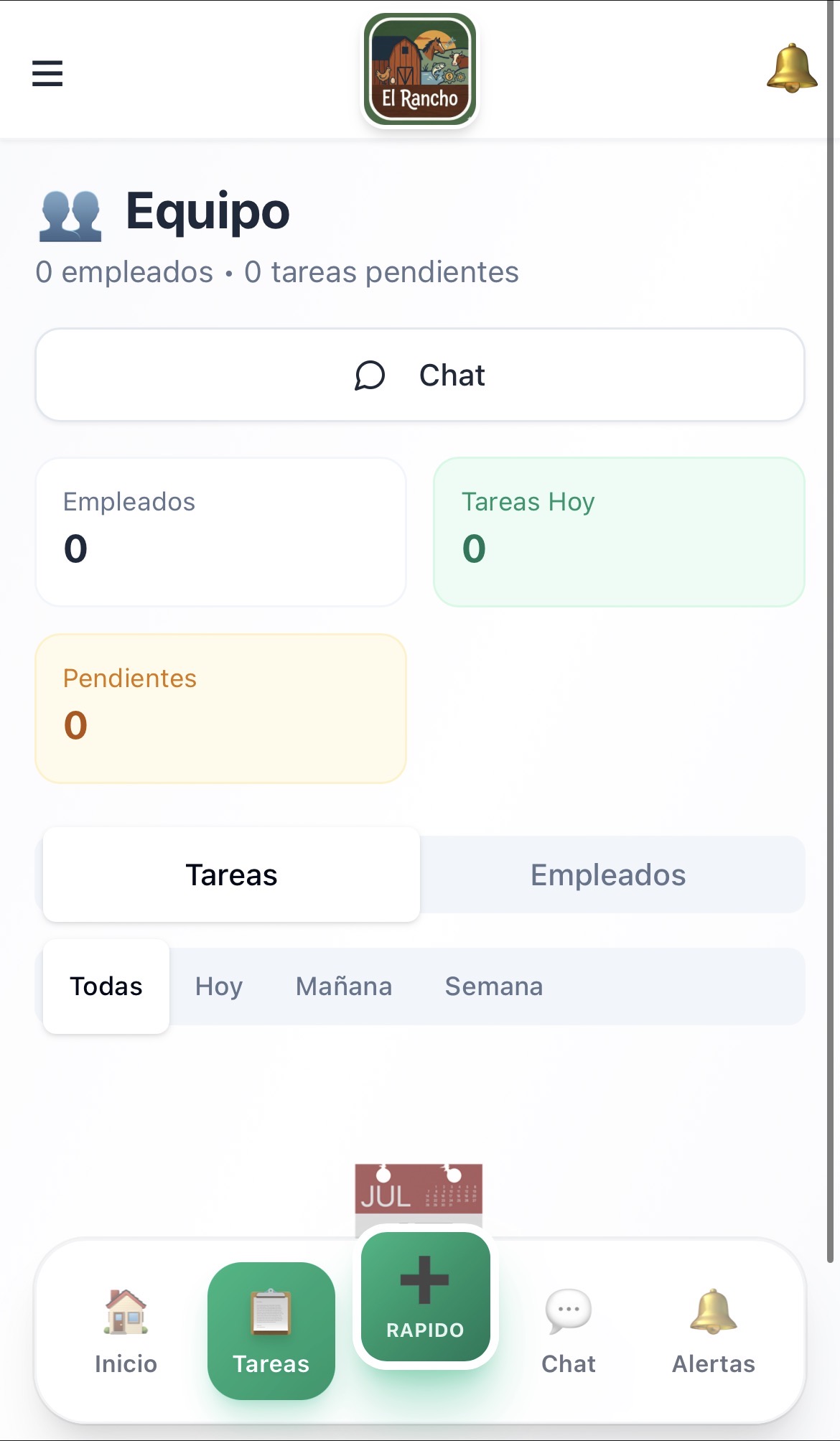Screen dimensions: 840x1441
Task: Filter tasks by Hoy
Action: (x=218, y=987)
